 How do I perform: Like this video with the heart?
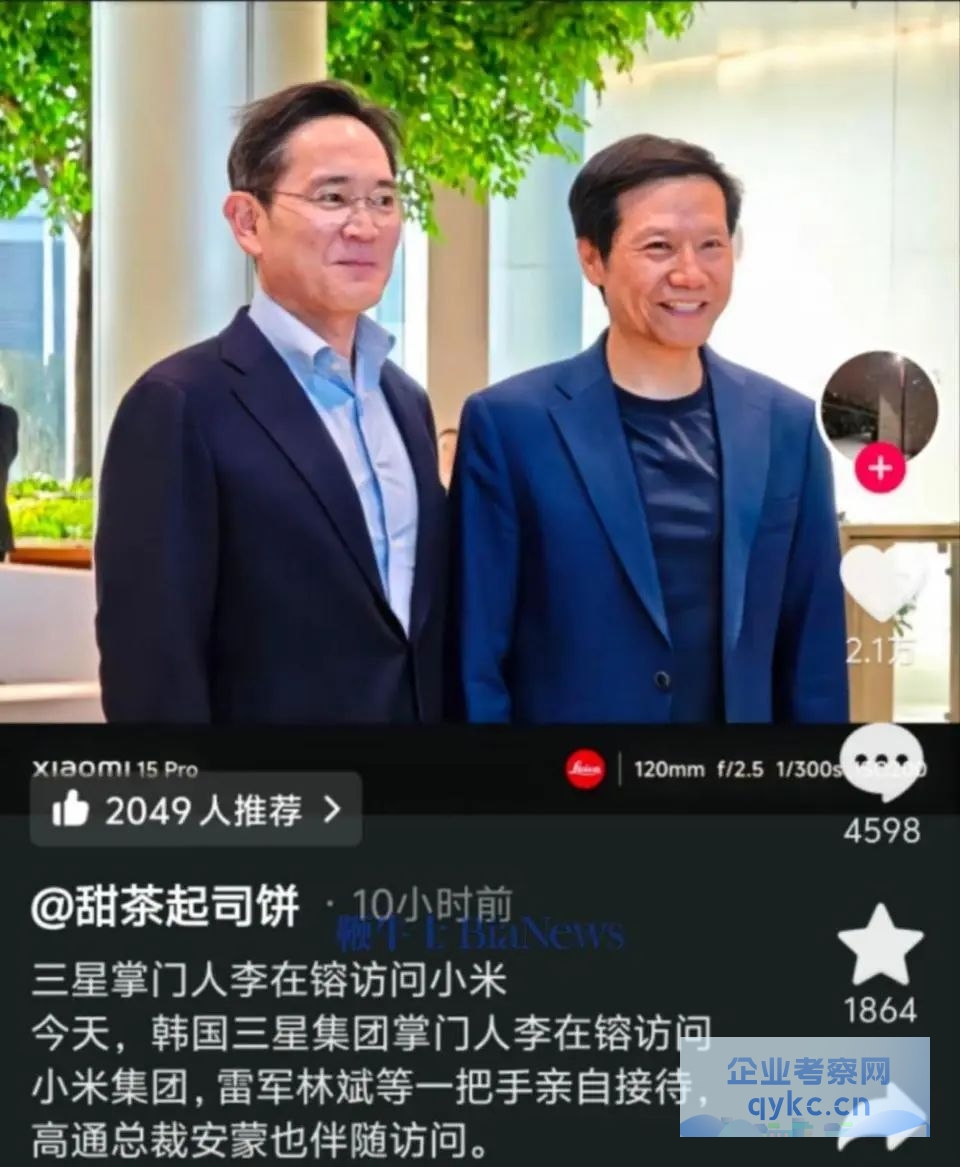pyautogui.click(x=881, y=583)
